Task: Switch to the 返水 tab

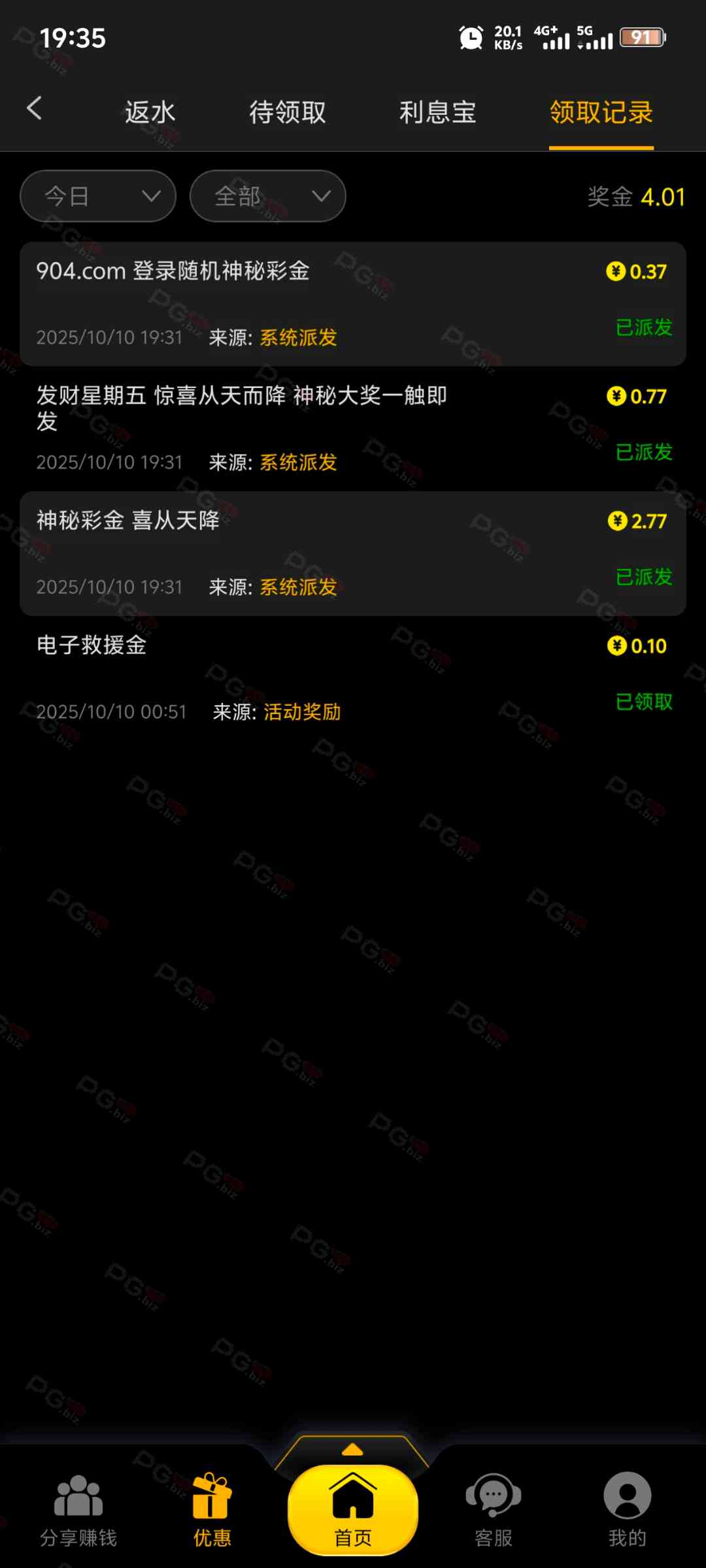Action: (150, 112)
